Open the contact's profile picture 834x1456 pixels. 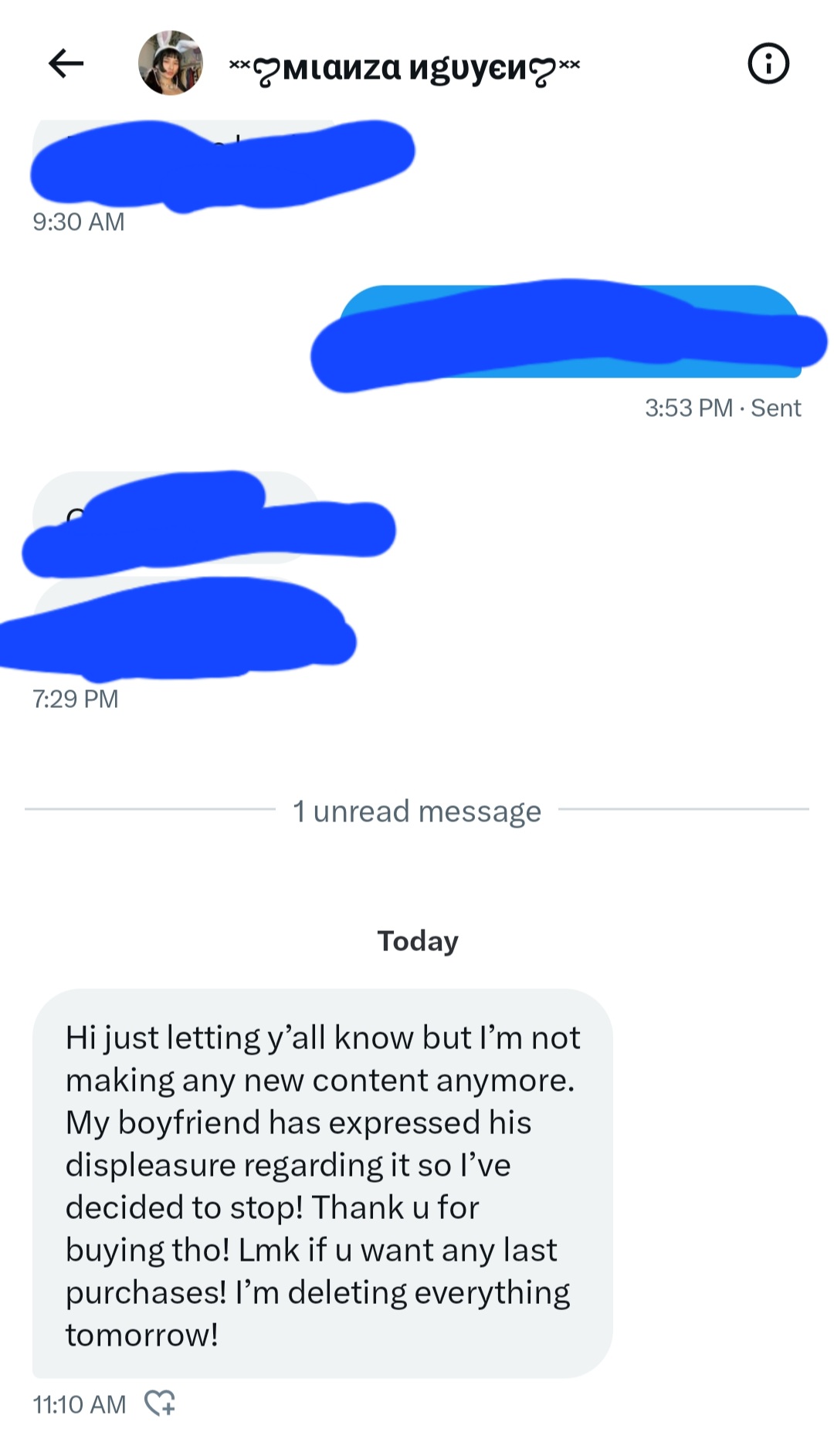coord(171,63)
